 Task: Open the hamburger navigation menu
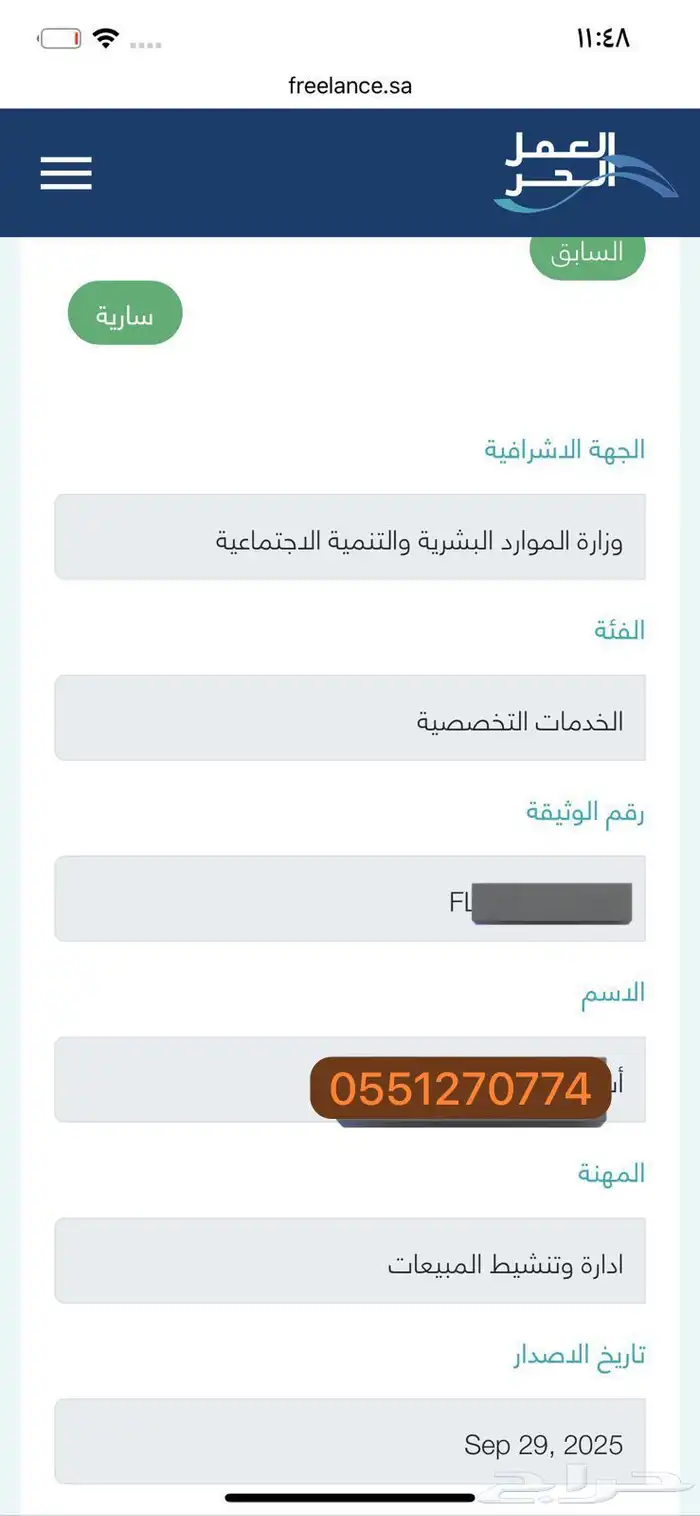tap(66, 173)
